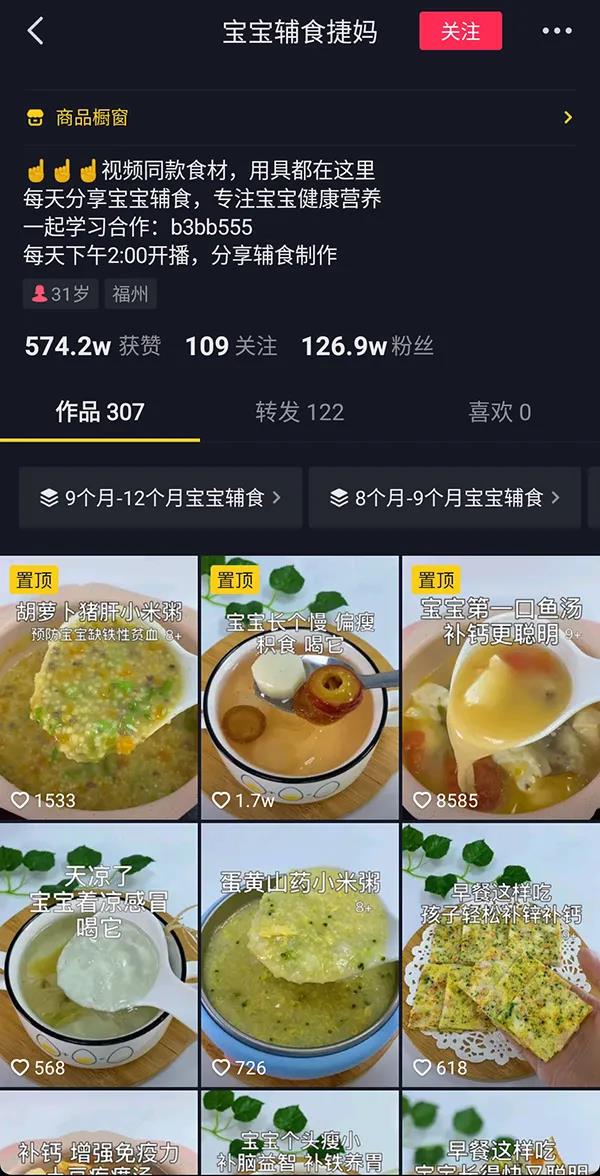Open the 8个月-9个月宝宝辅食 collection
The width and height of the screenshot is (600, 1176).
(x=444, y=498)
